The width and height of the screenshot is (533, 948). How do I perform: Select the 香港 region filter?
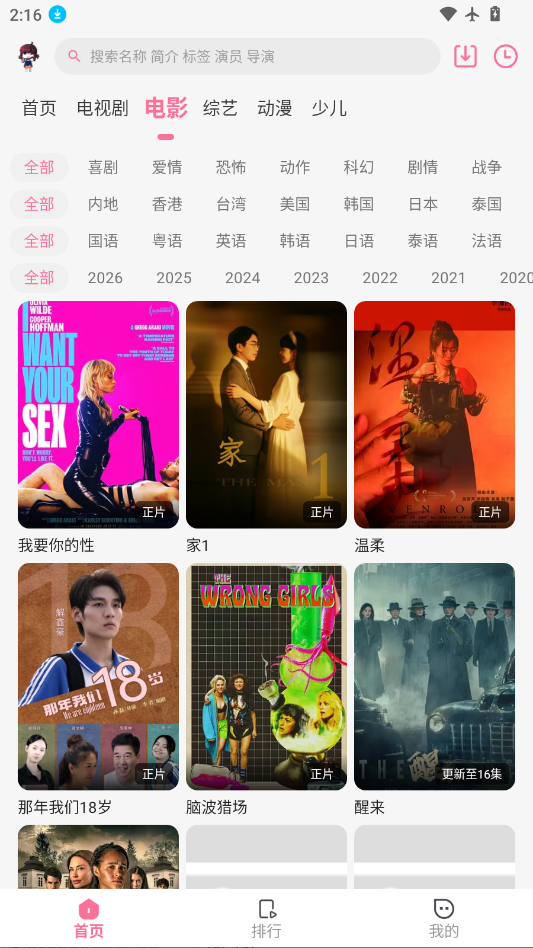point(167,204)
